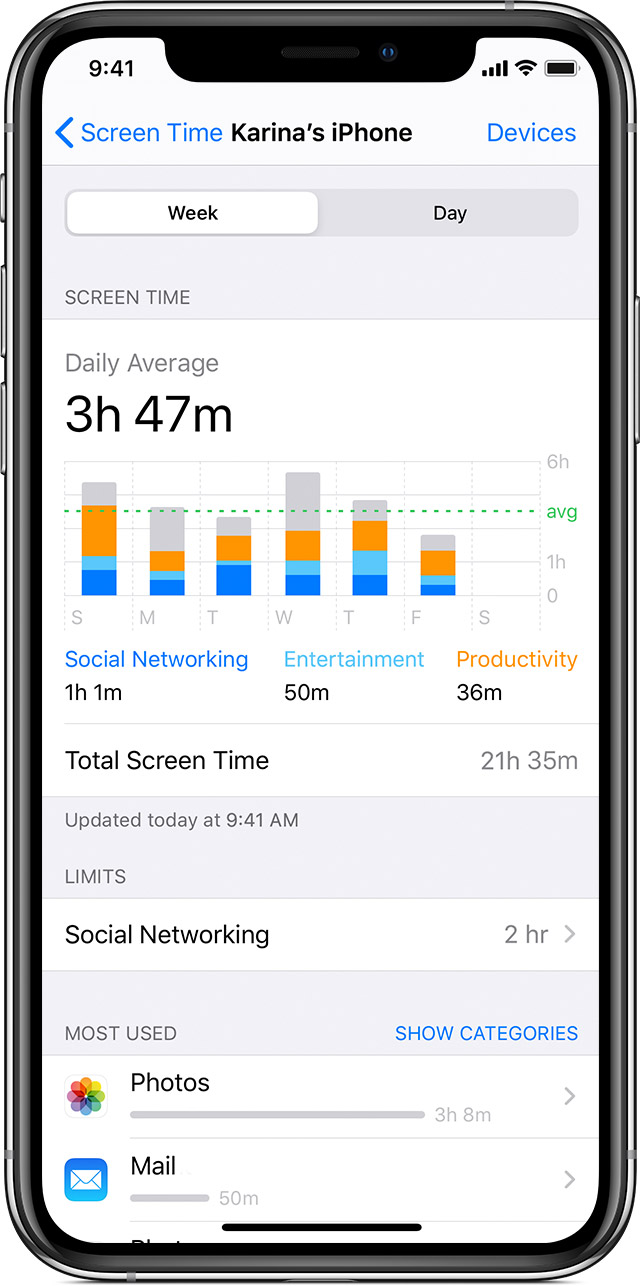Screen dimensions: 640x1286
Task: Open Mail usage details
Action: pyautogui.click(x=320, y=1180)
